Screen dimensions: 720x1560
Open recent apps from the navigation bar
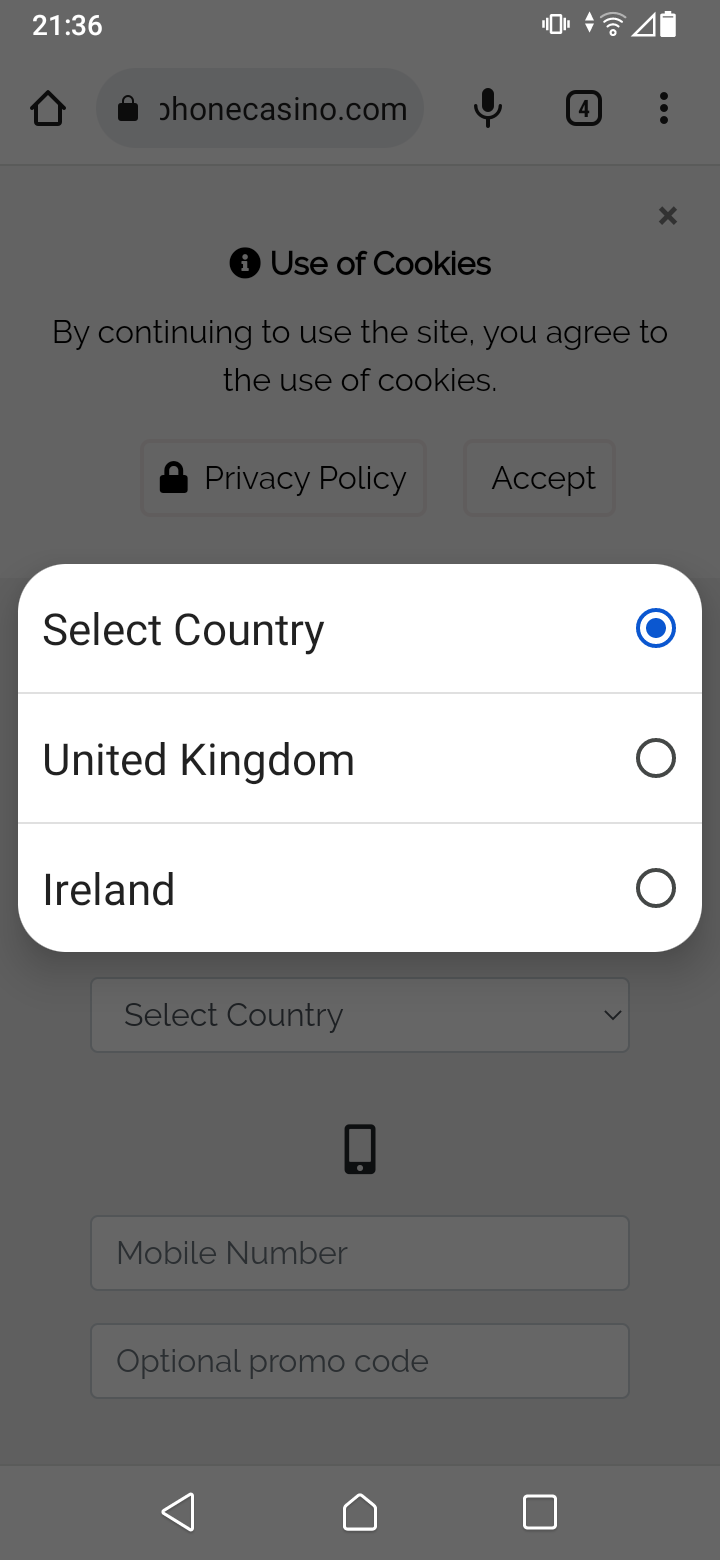tap(540, 1512)
